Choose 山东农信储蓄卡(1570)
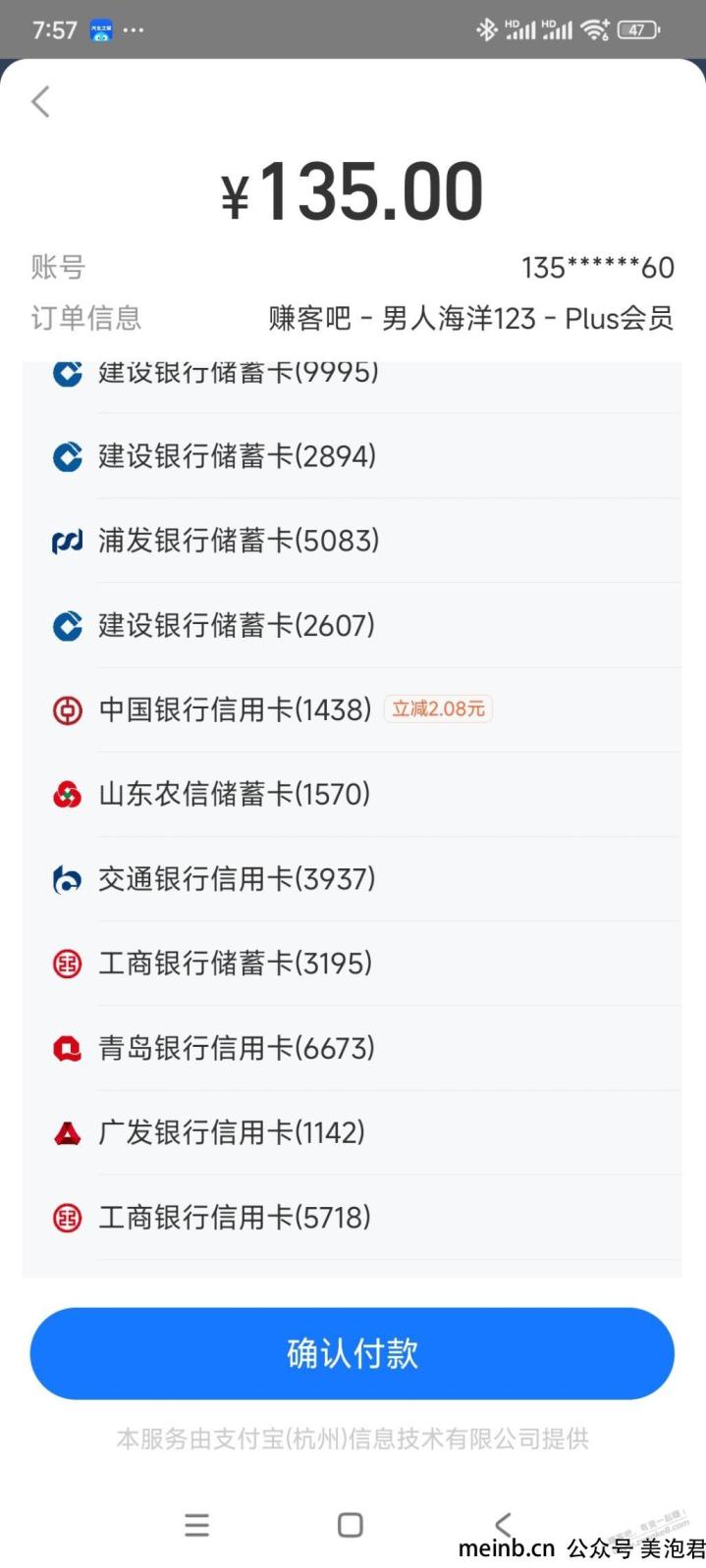 [x=352, y=794]
